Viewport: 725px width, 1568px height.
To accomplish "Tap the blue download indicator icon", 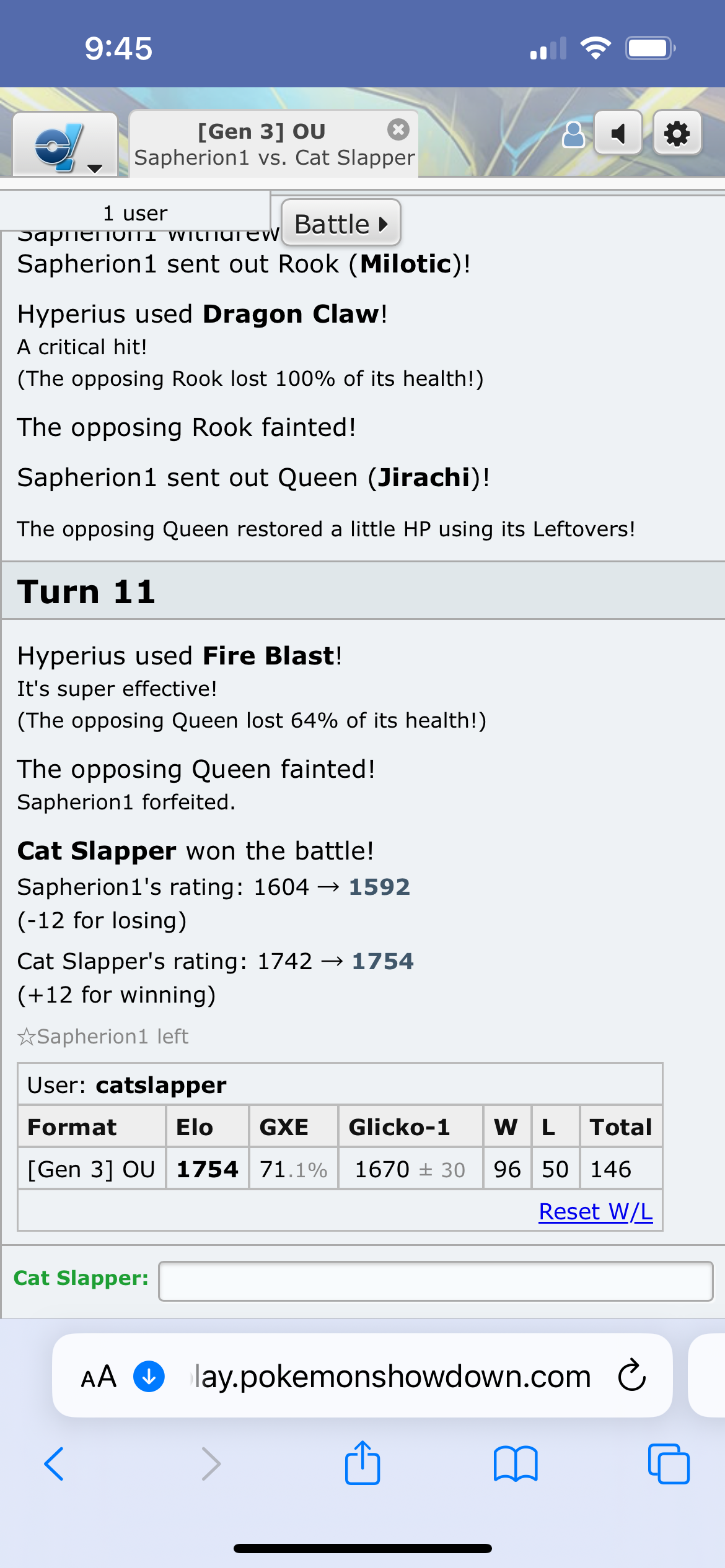I will point(149,1376).
